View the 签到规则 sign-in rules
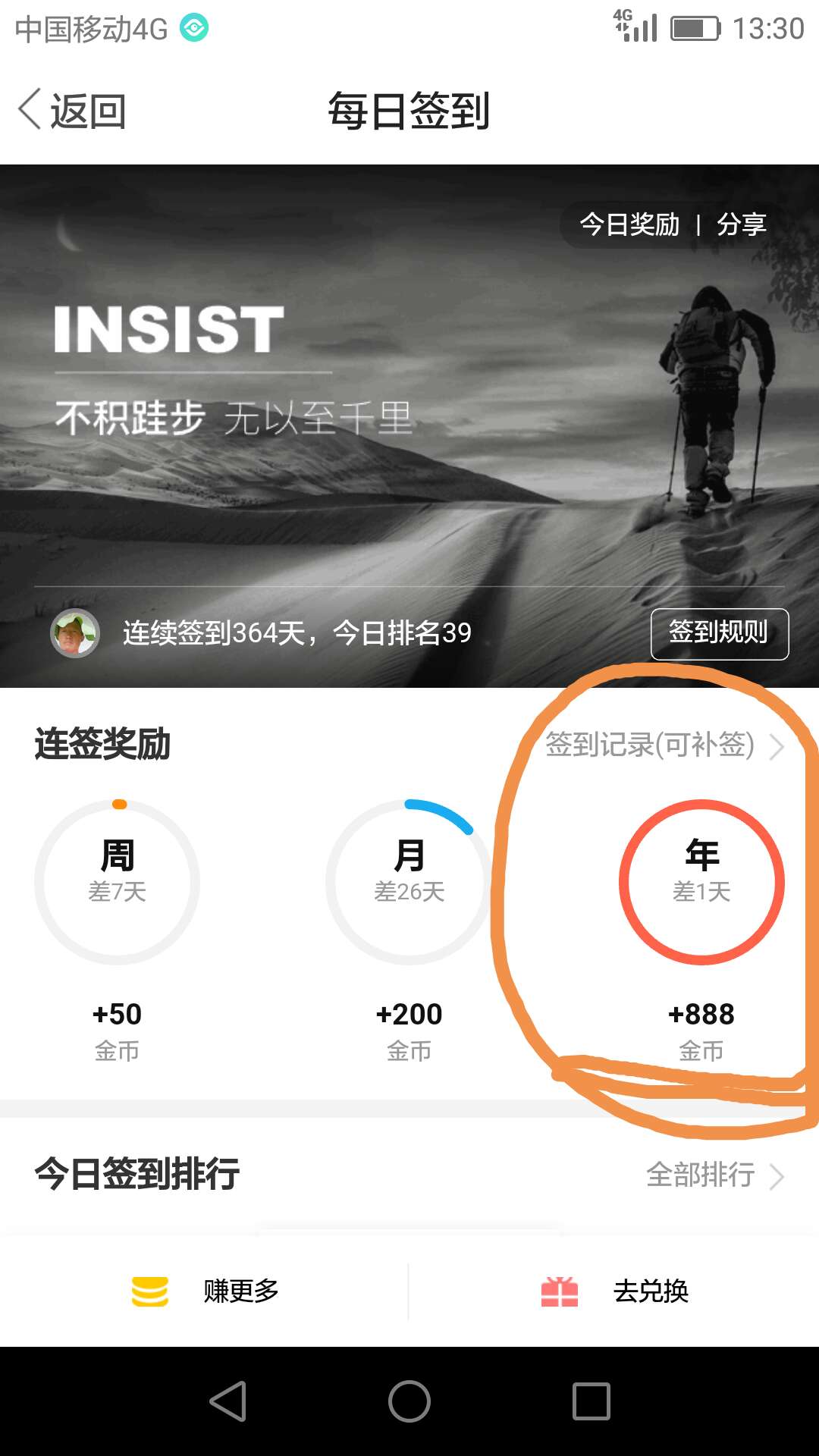This screenshot has width=819, height=1456. [x=719, y=633]
